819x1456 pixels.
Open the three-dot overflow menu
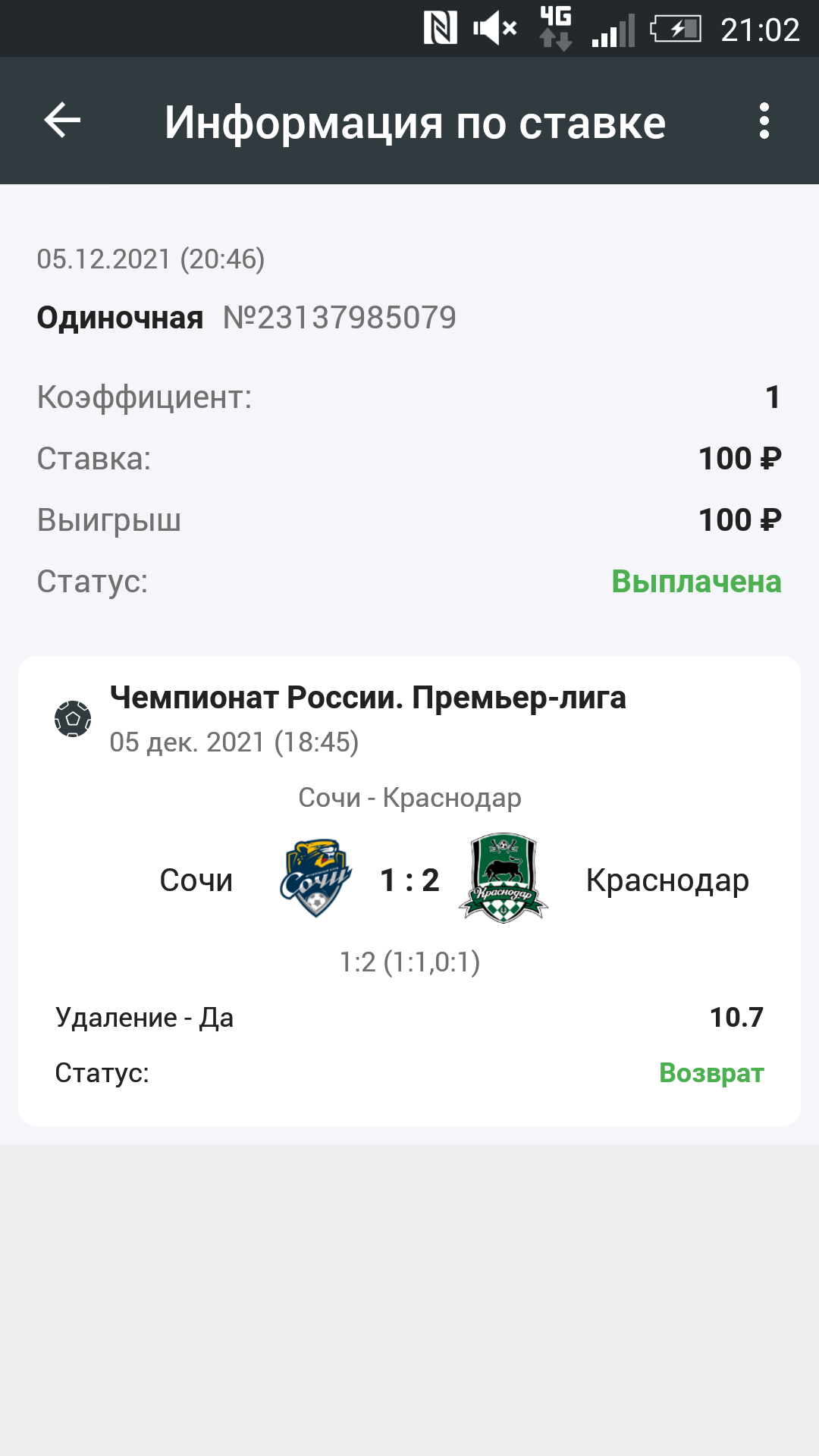pos(764,121)
